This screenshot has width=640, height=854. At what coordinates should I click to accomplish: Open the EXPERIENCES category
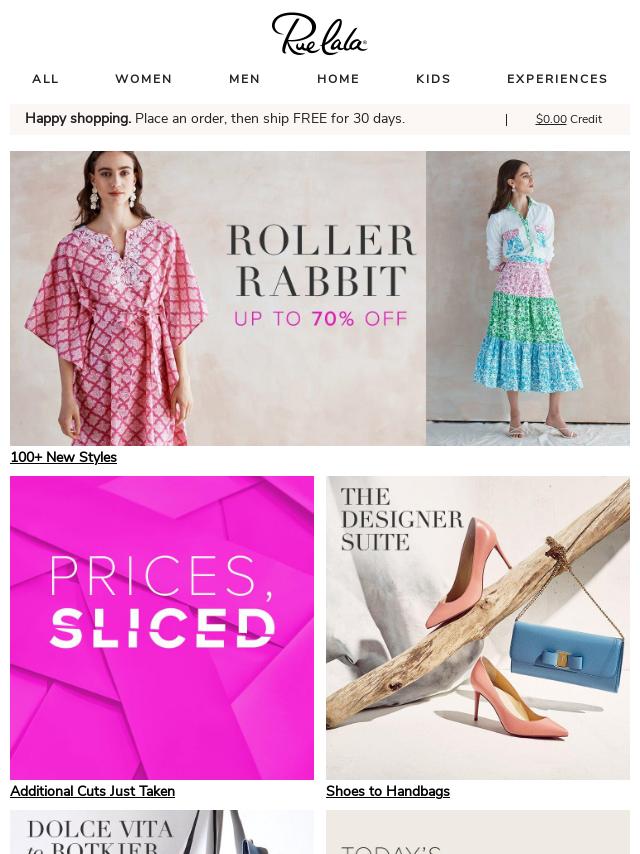coord(557,79)
